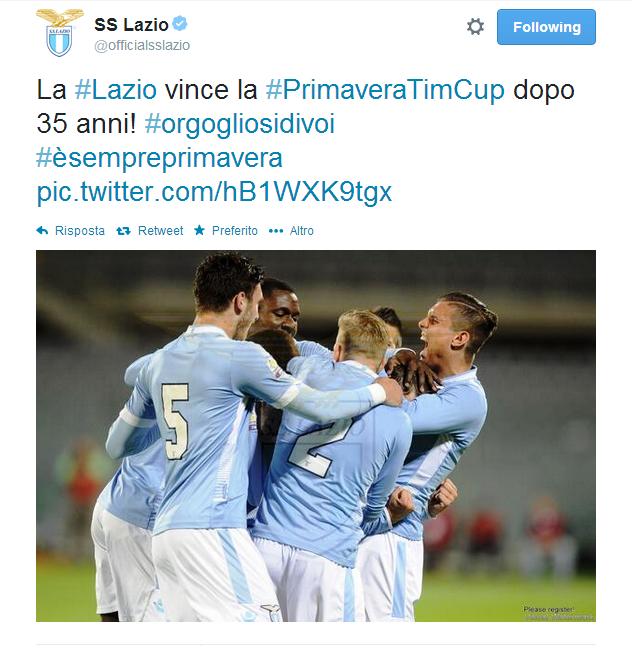Open the @officialsslazio handle
This screenshot has width=632, height=652.
tap(142, 46)
